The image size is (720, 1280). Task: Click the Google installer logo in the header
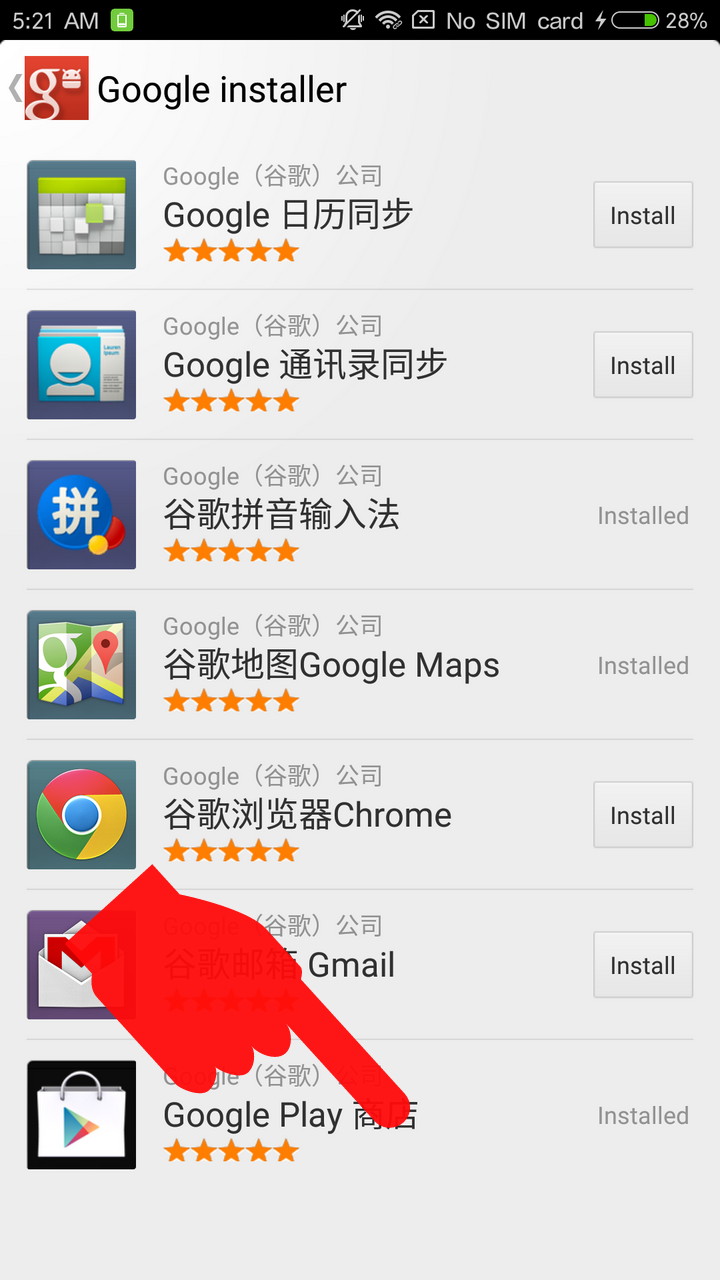point(55,89)
